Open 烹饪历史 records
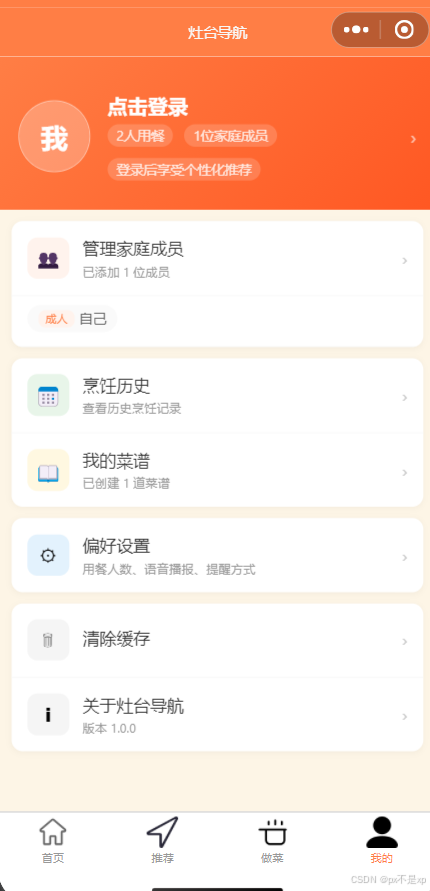Screen dimensions: 430x891 (x=217, y=395)
